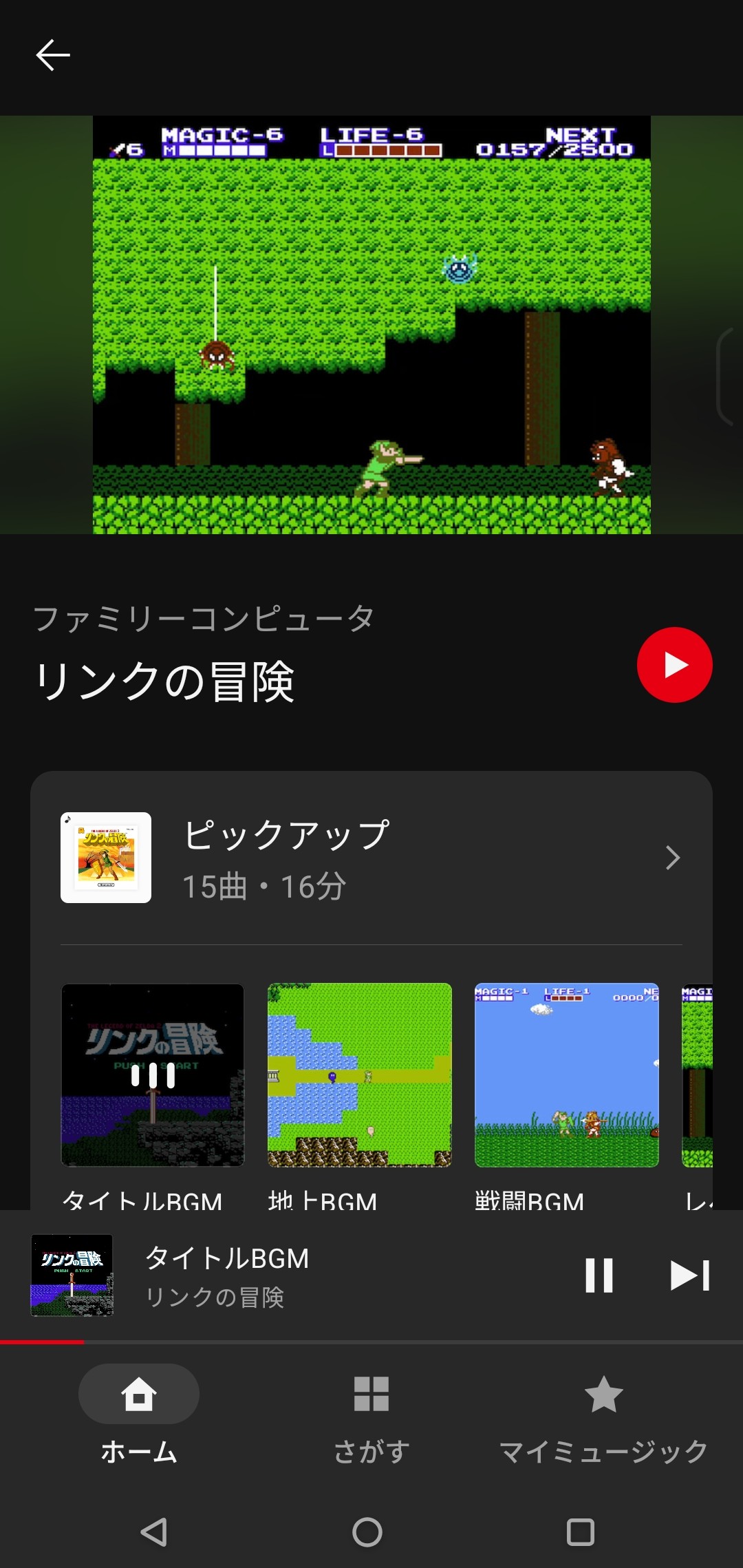The width and height of the screenshot is (743, 1568).
Task: Play the 戦闘BGM track tile
Action: click(x=566, y=1075)
